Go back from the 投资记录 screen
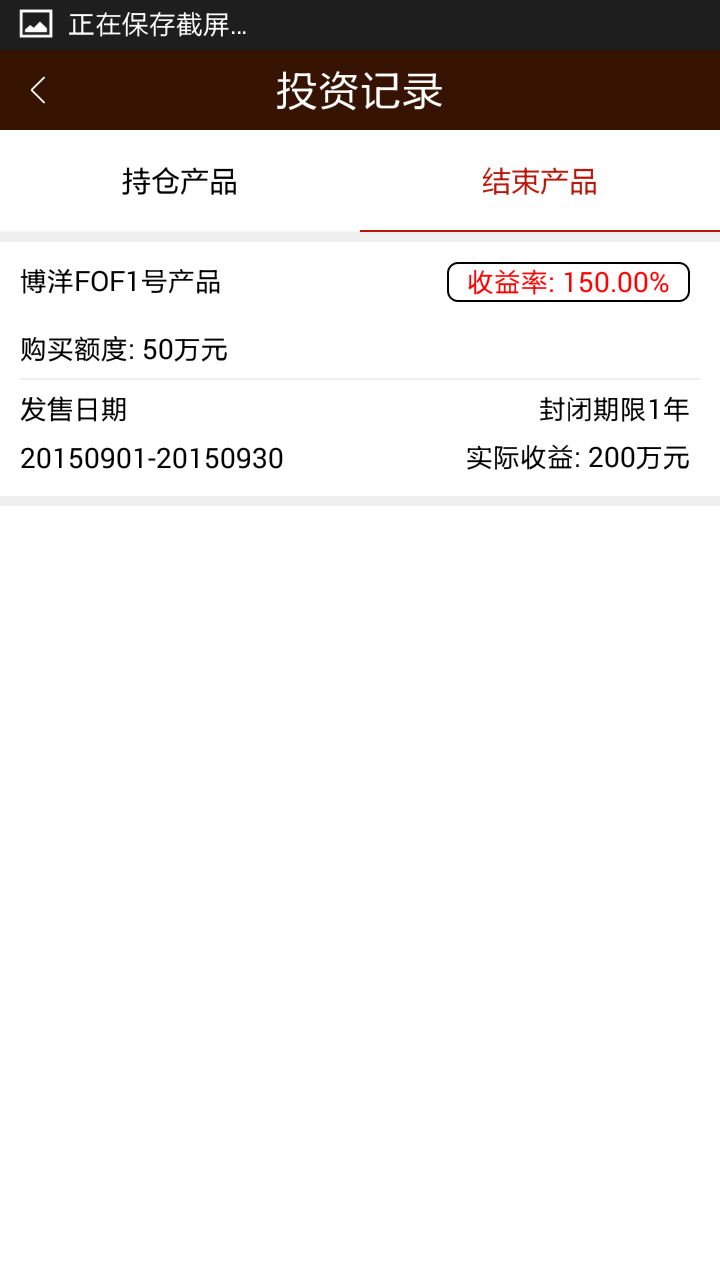Viewport: 720px width, 1280px height. pyautogui.click(x=38, y=90)
